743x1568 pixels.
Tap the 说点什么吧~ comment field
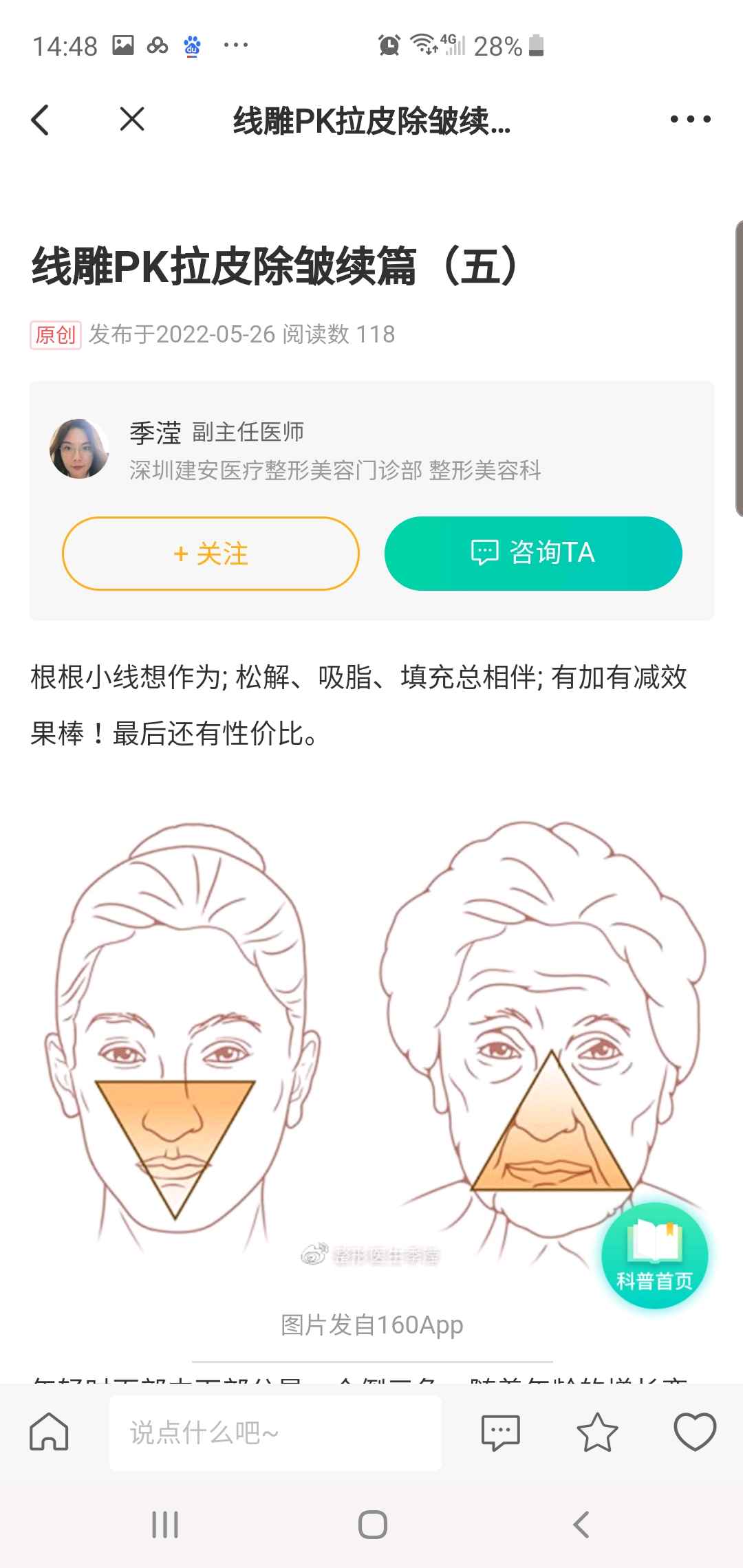point(275,1433)
